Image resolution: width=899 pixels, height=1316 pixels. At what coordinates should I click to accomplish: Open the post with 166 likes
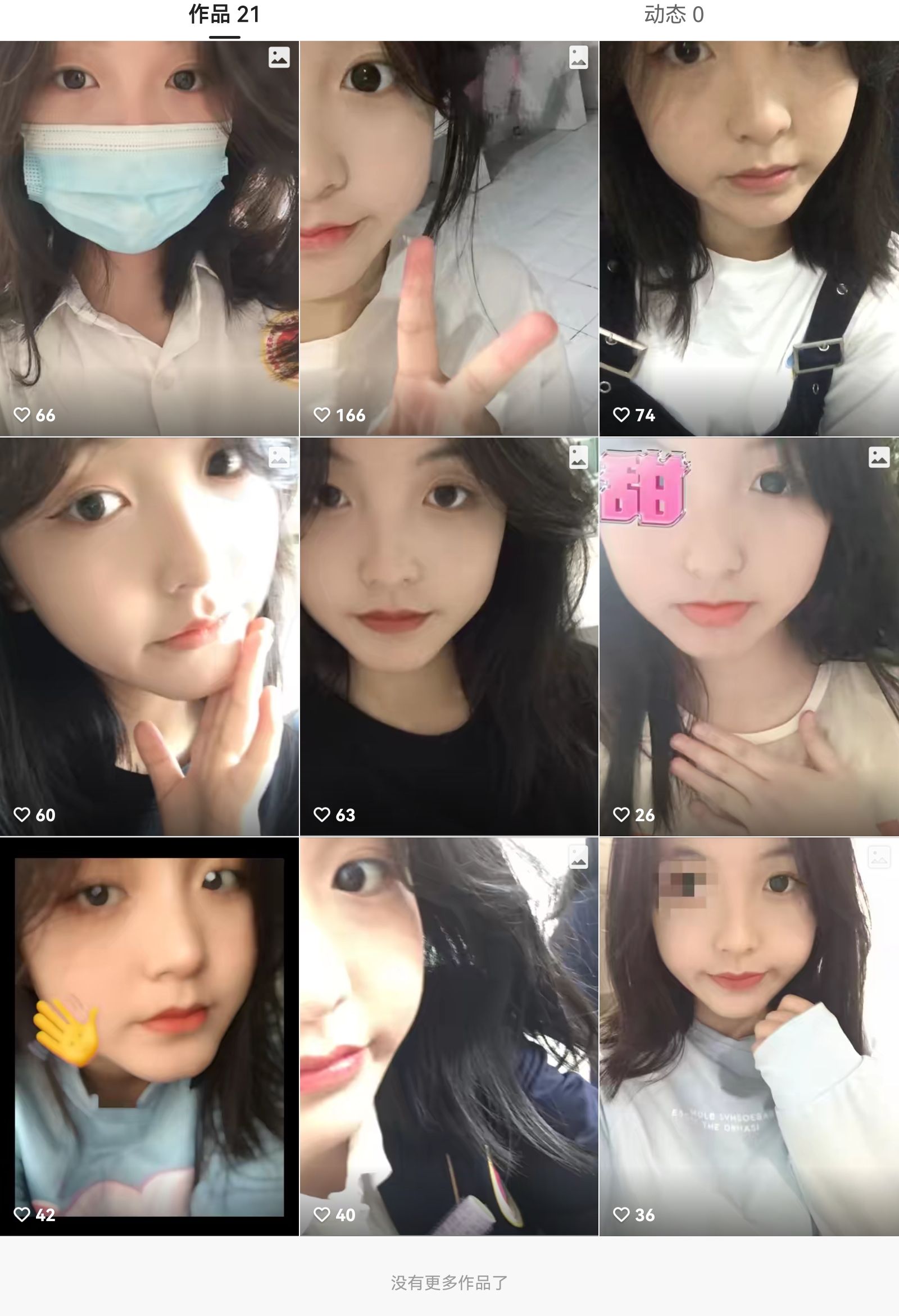[x=448, y=238]
